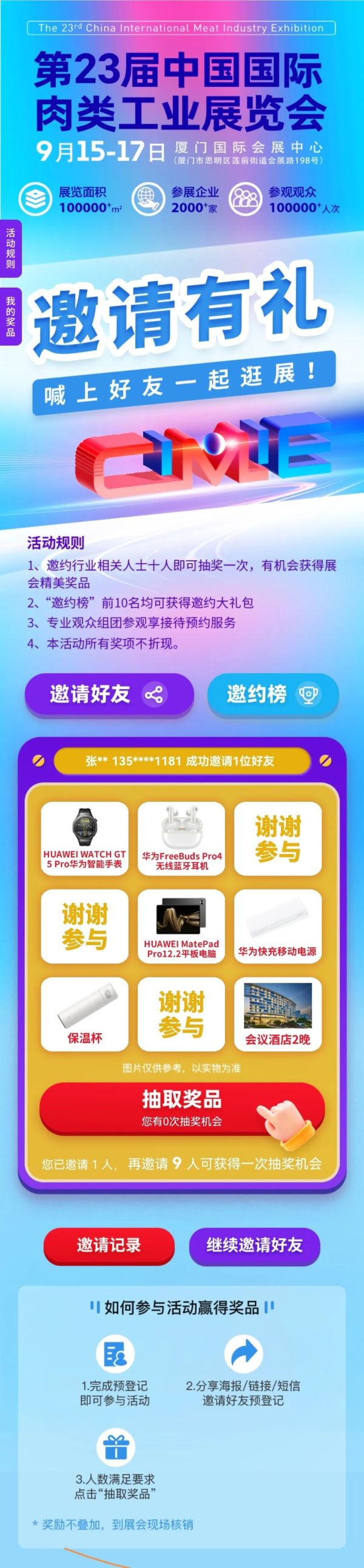Open 邀请记录
364x1568 pixels.
(109, 1228)
